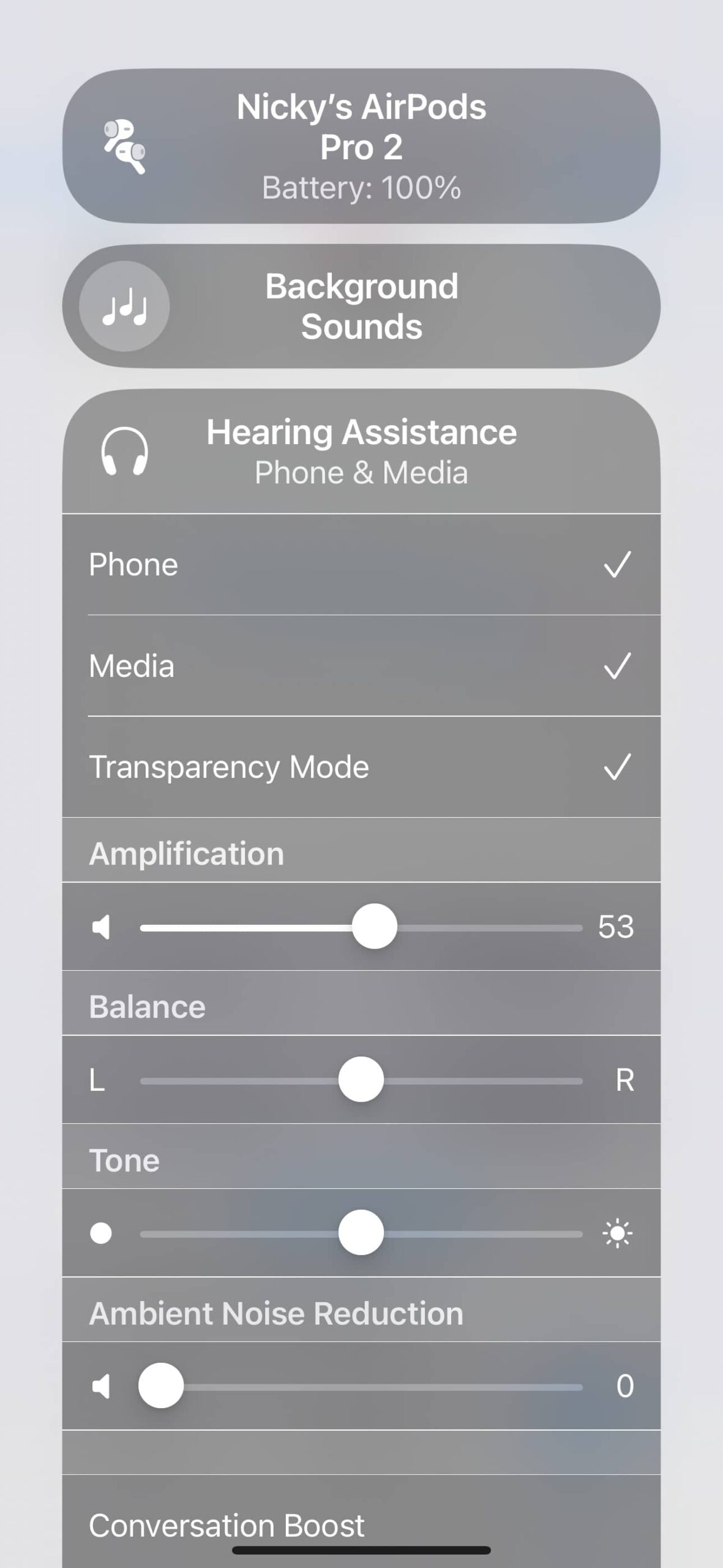Viewport: 723px width, 1568px height.
Task: Open Nicky's AirPods Pro 2 card
Action: click(x=361, y=146)
